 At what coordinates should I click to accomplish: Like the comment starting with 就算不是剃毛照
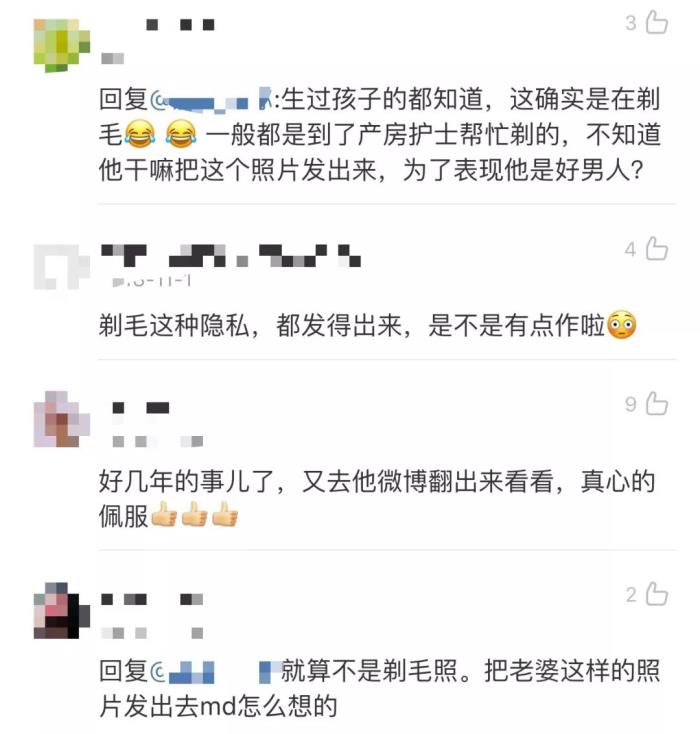656,596
